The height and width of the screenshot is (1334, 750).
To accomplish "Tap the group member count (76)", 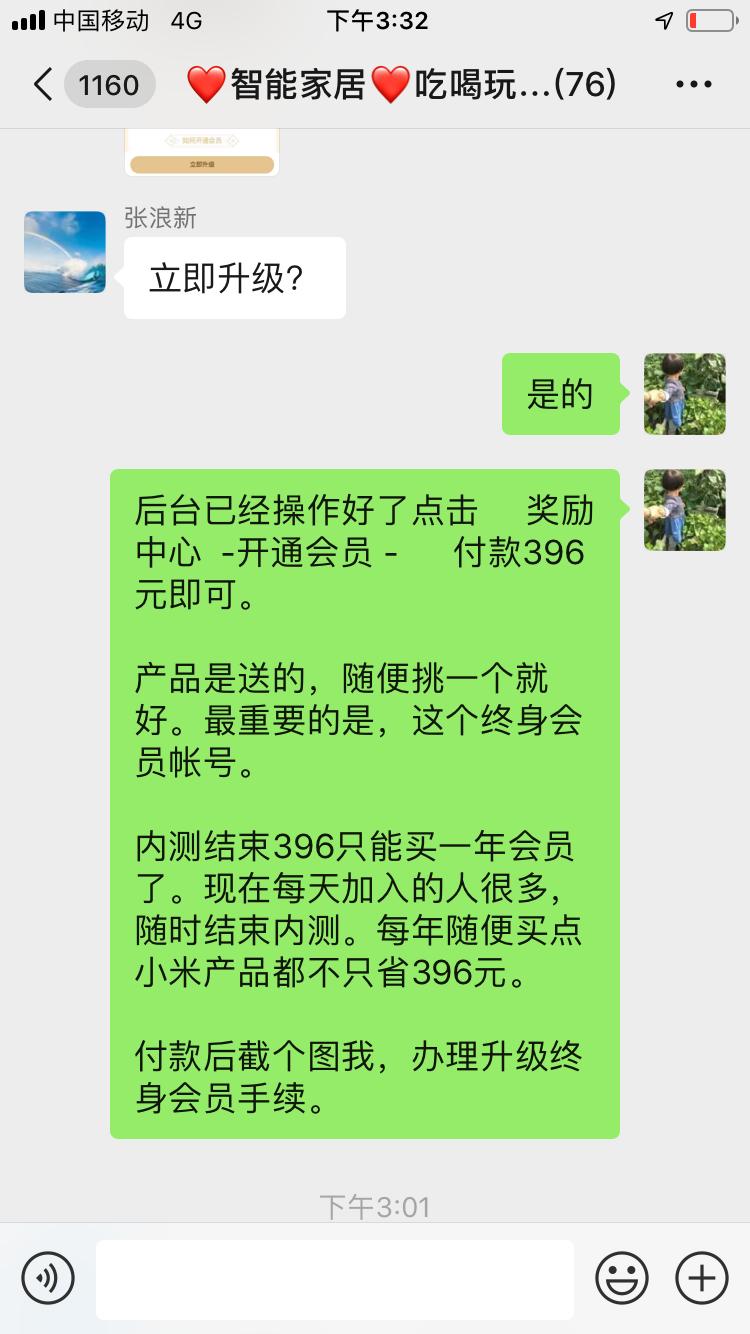I will 585,84.
